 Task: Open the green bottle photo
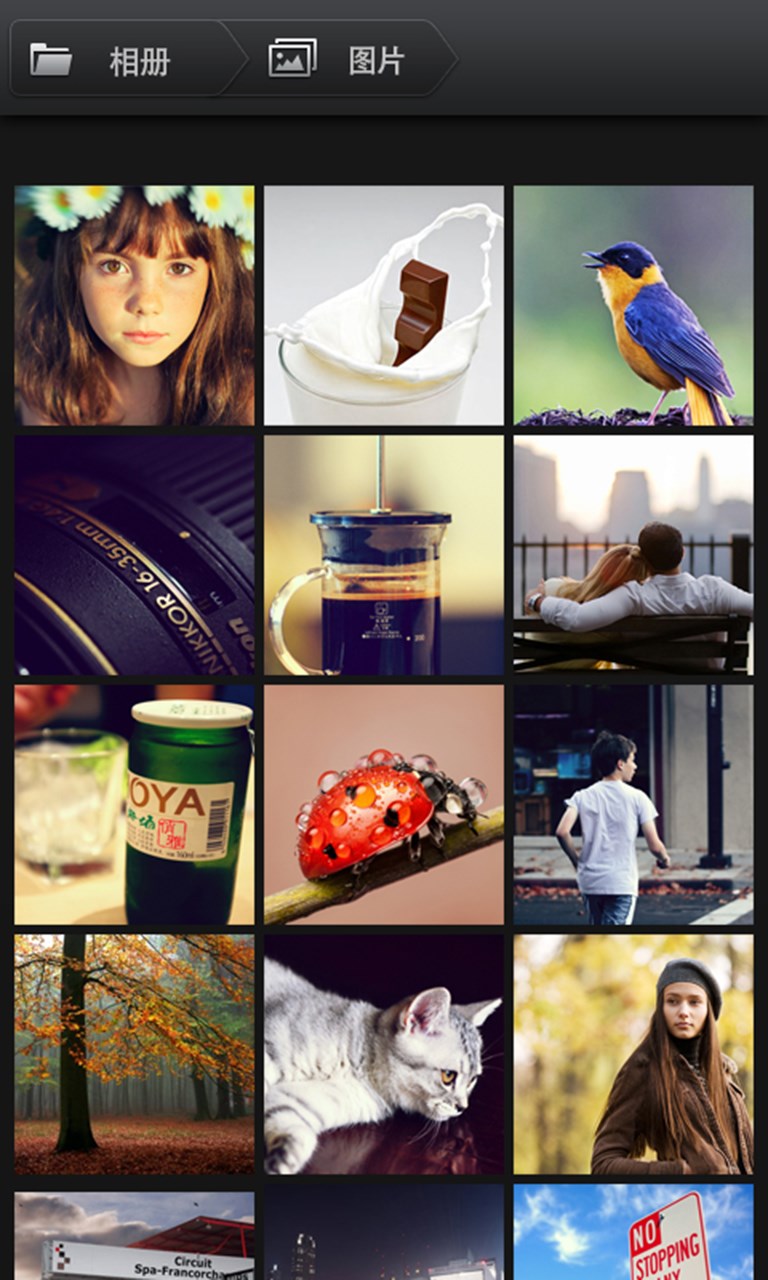[x=134, y=804]
